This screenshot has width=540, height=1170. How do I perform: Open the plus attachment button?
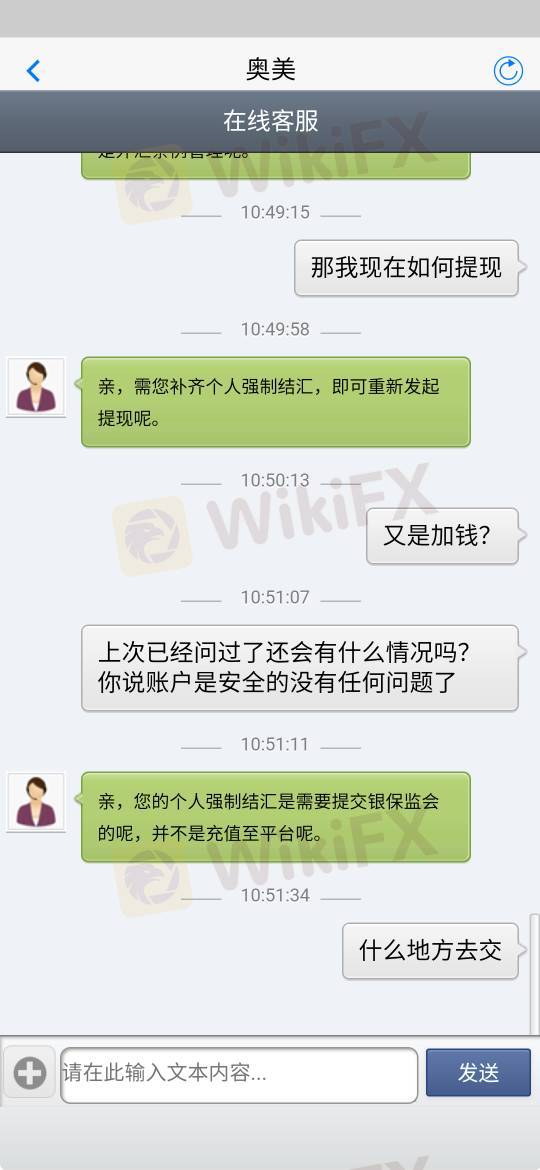point(30,1073)
